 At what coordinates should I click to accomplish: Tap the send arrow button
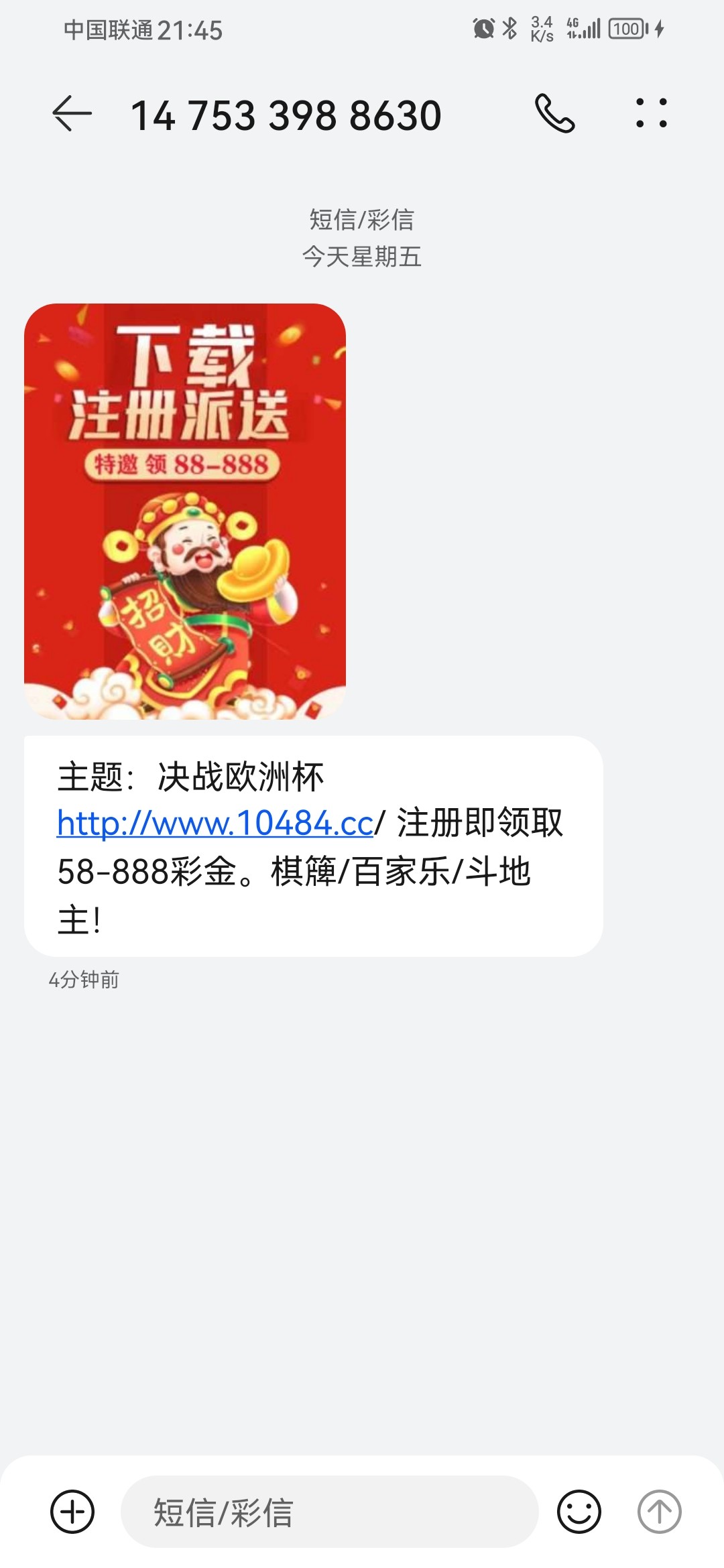coord(659,1511)
